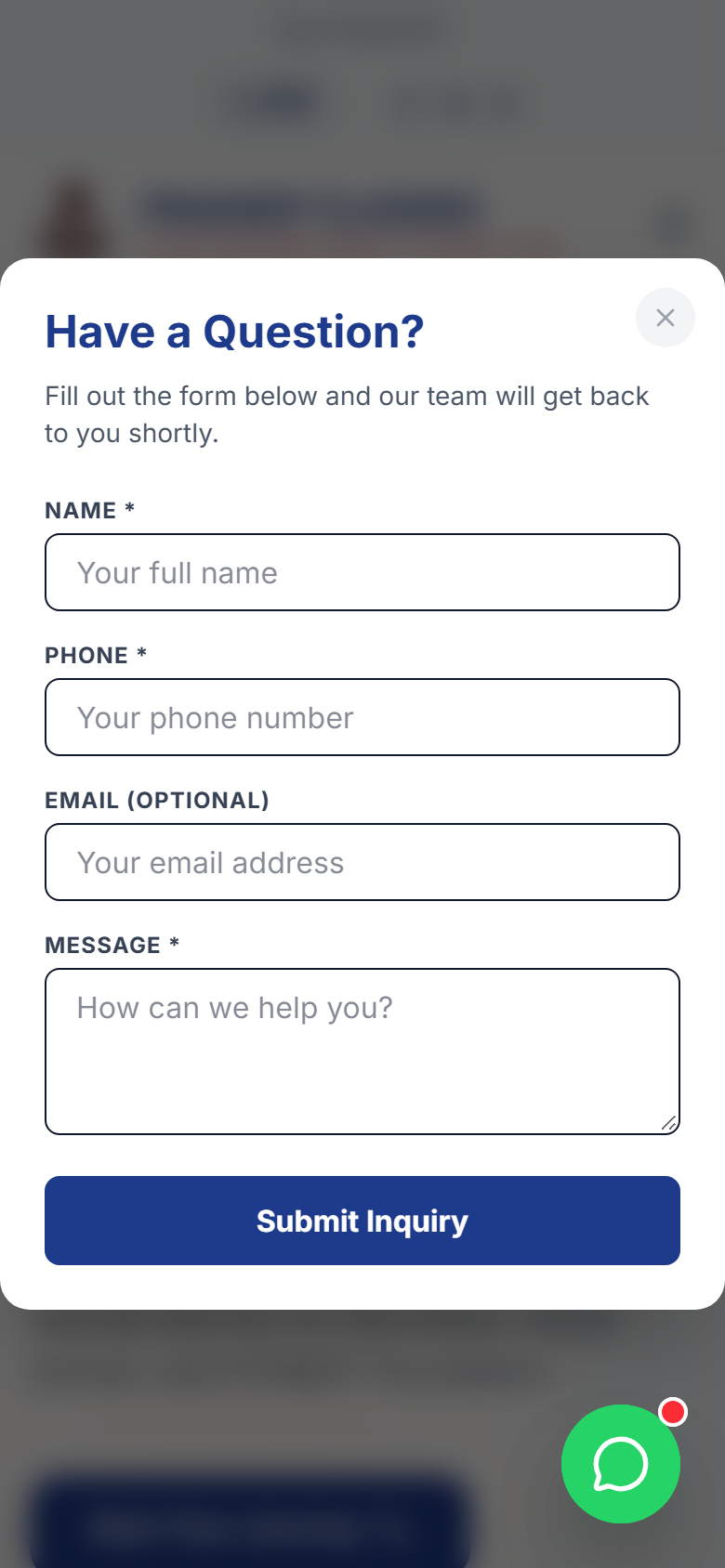Viewport: 725px width, 1568px height.
Task: Tap the Your full name field
Action: tap(362, 572)
